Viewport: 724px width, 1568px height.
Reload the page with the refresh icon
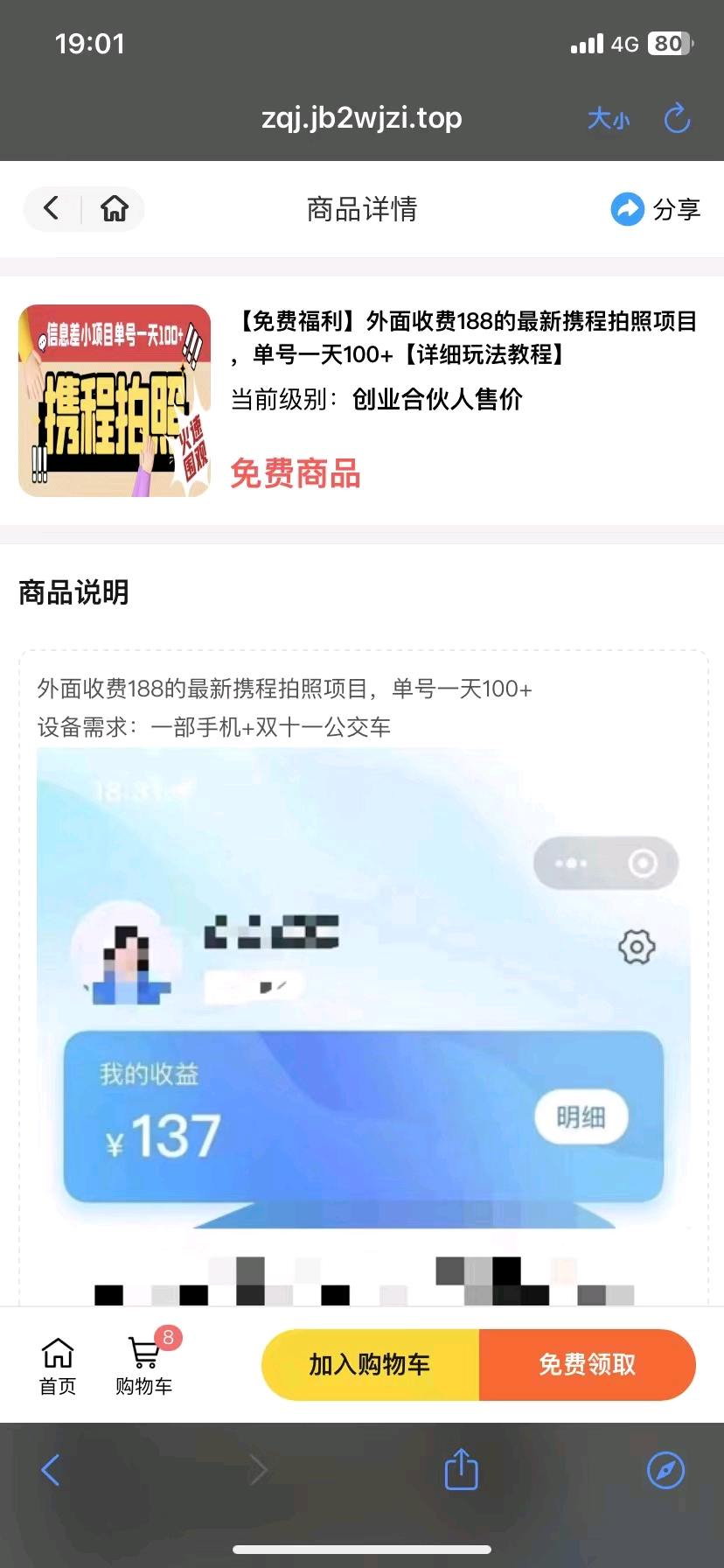678,118
